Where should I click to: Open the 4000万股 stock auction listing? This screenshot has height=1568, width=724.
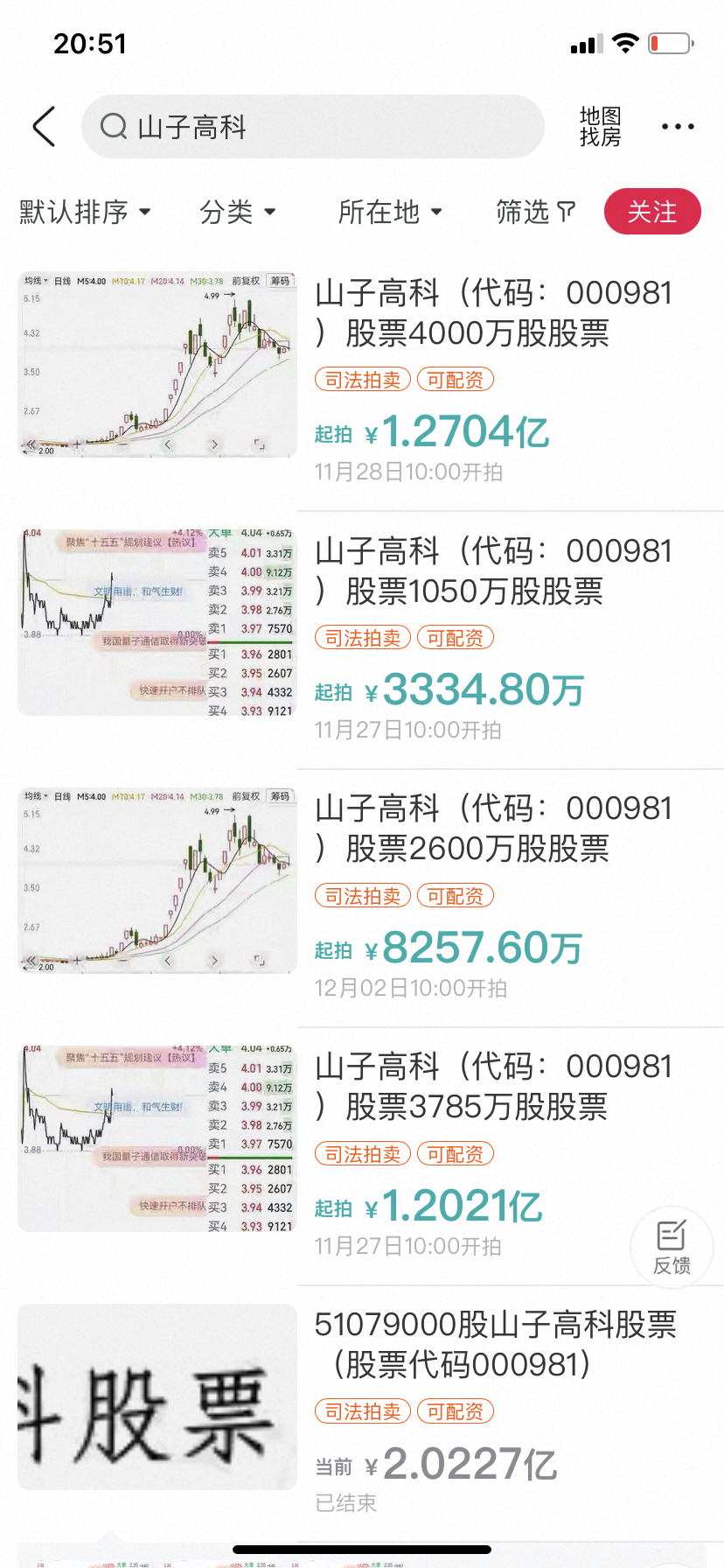[493, 312]
